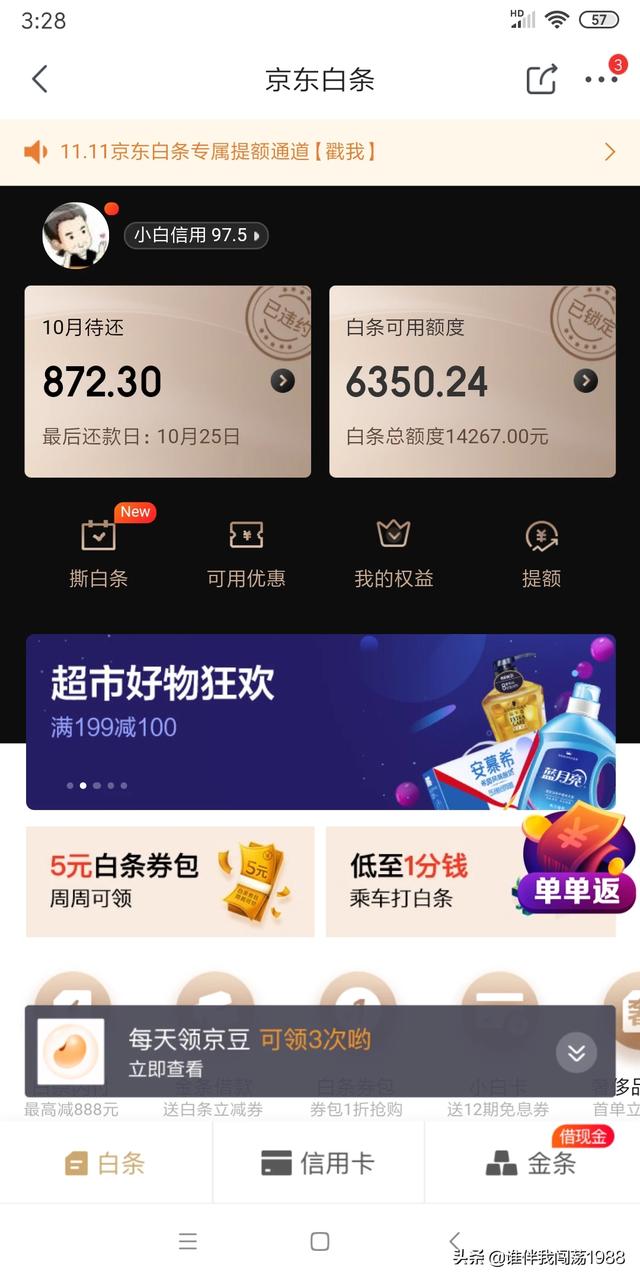
Task: Open the 每天领京豆 立即查看 prompt
Action: pyautogui.click(x=250, y=1052)
